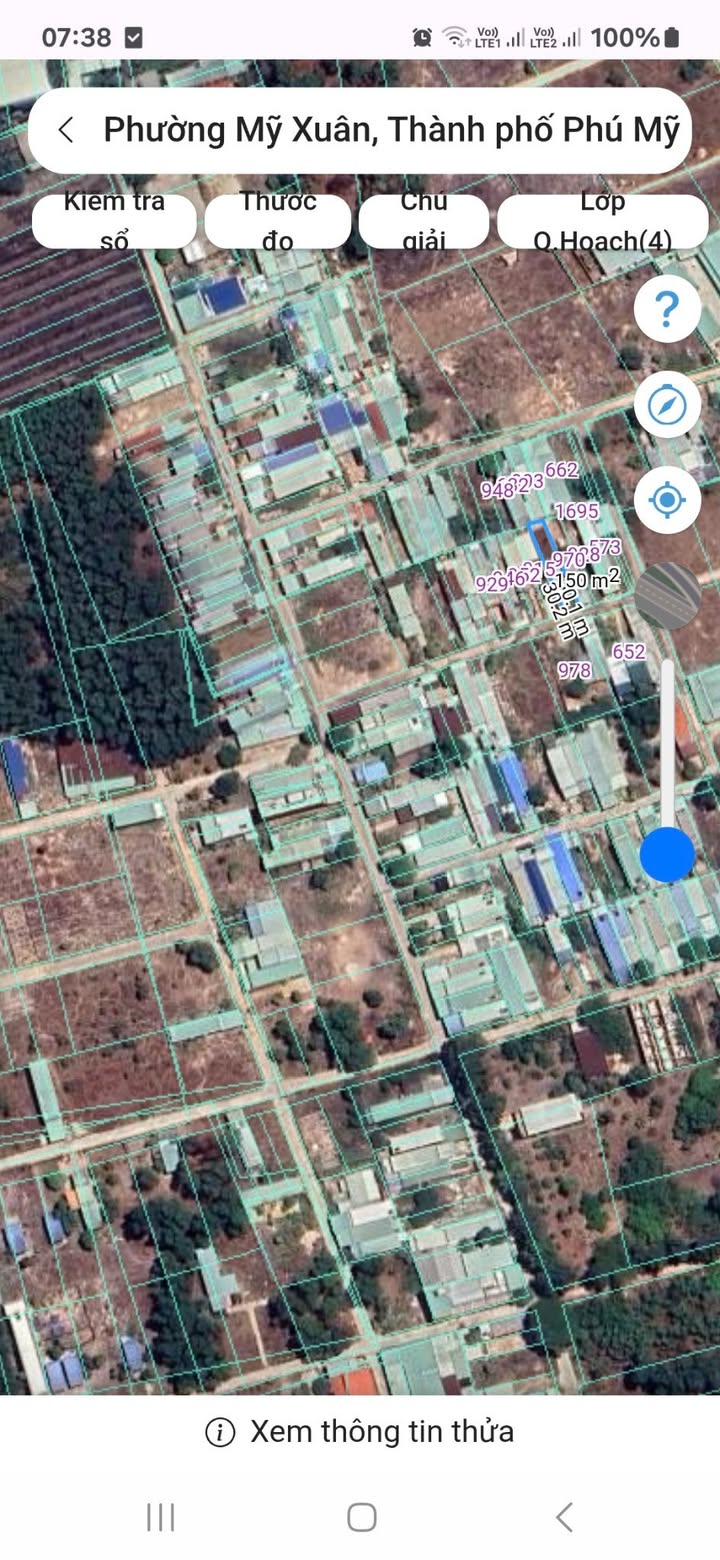The width and height of the screenshot is (720, 1560).
Task: Open Lớp Q.Hoạch(4) planning layers
Action: point(603,221)
